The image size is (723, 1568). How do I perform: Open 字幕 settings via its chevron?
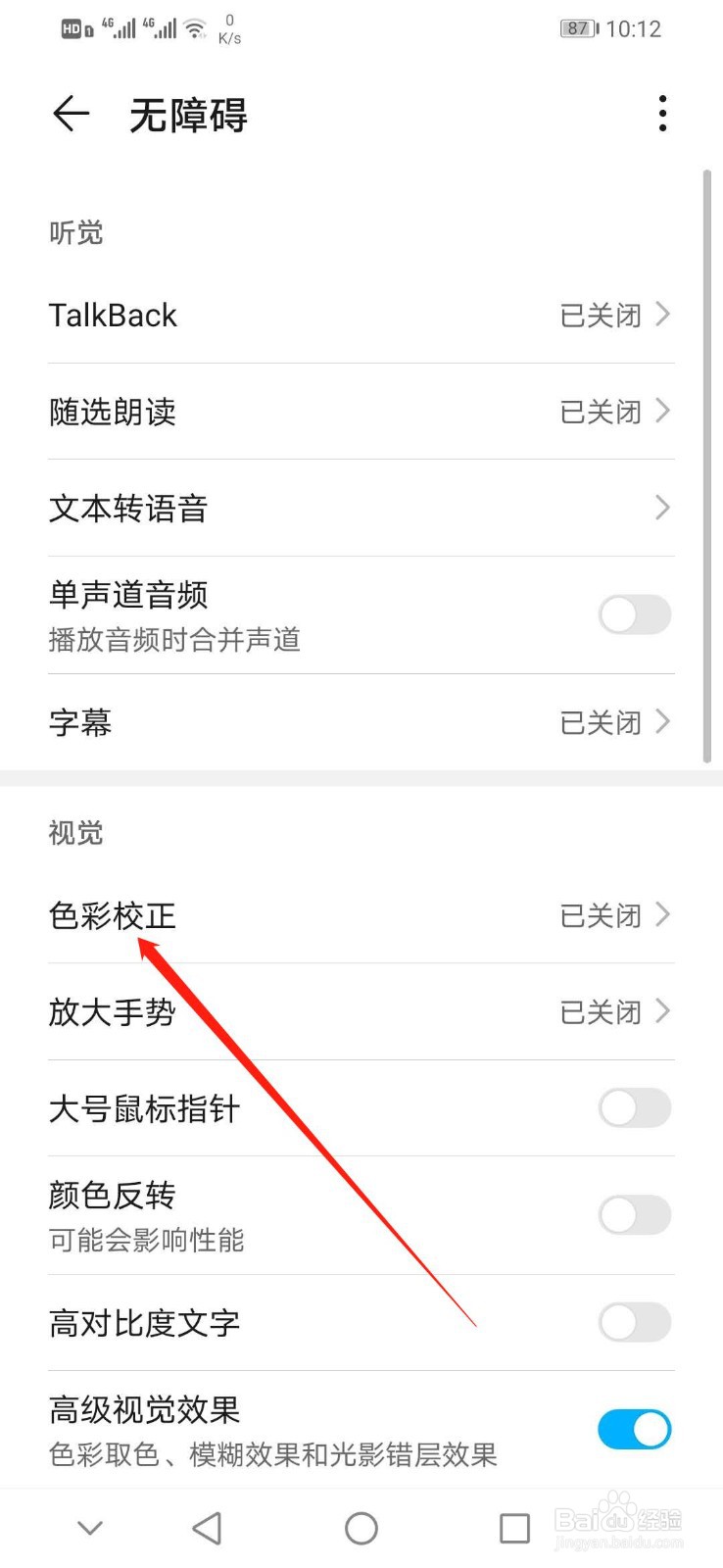click(x=663, y=723)
